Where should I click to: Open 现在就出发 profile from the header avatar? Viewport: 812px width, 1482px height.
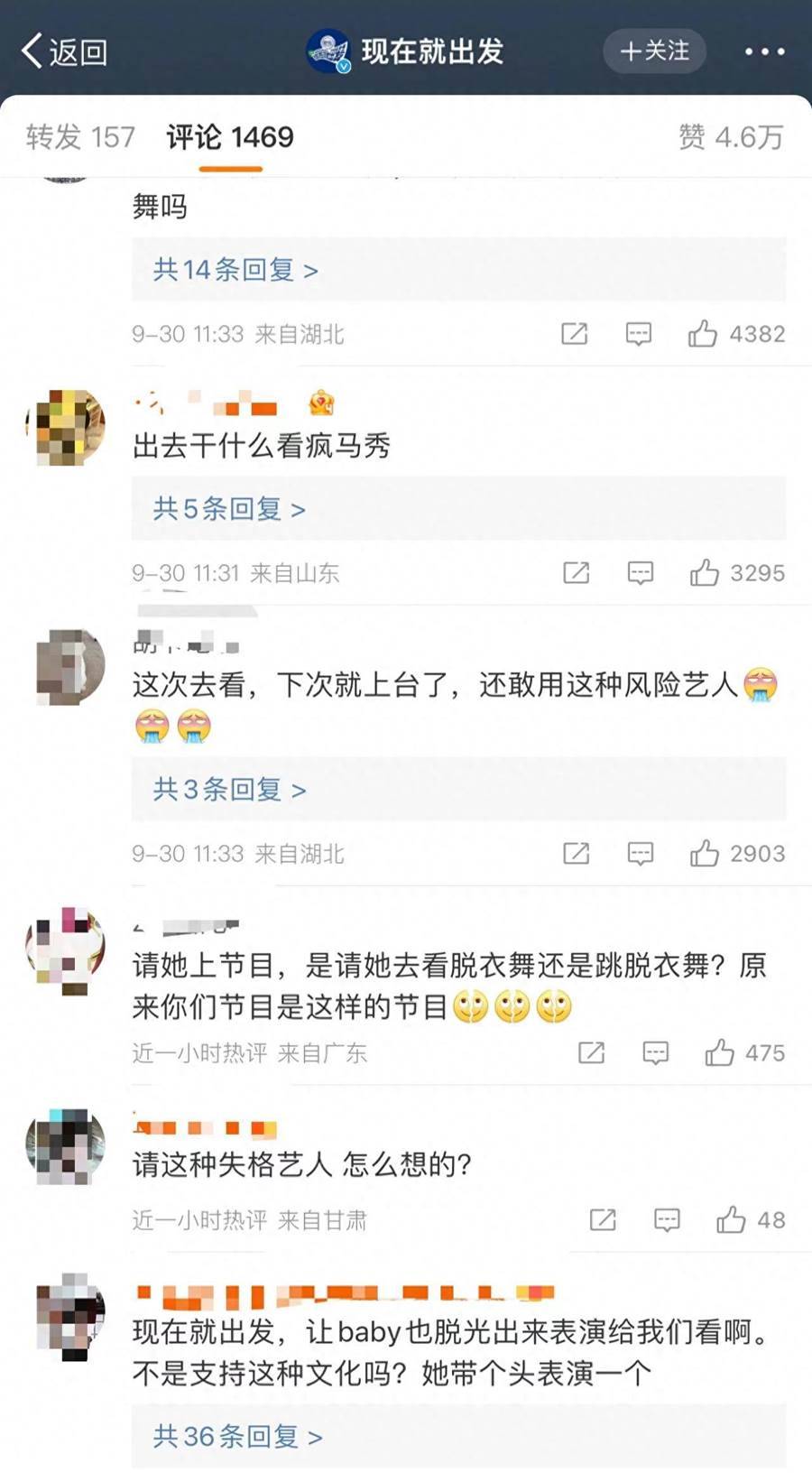click(328, 51)
